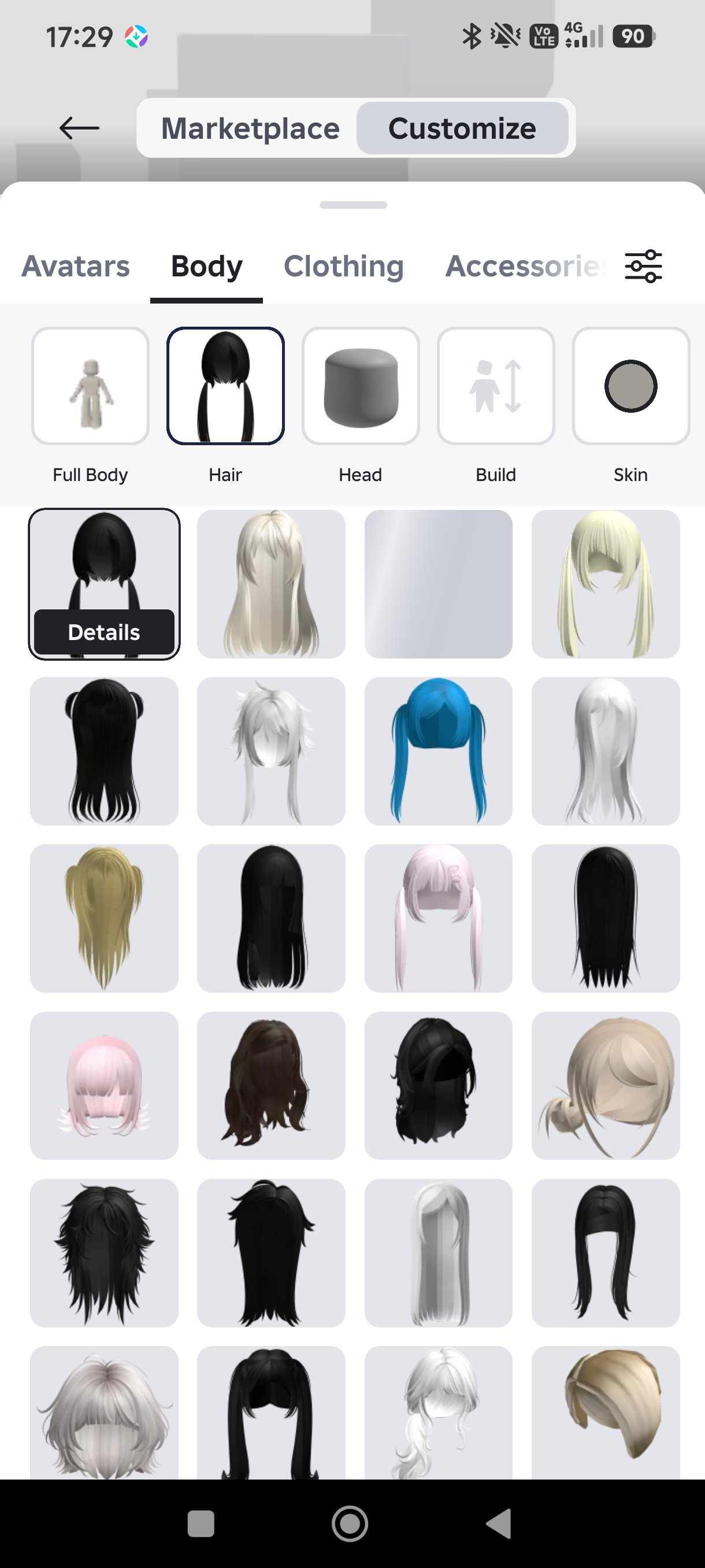Screen dimensions: 705x1568
Task: View Details of the equipped hair
Action: coord(104,633)
